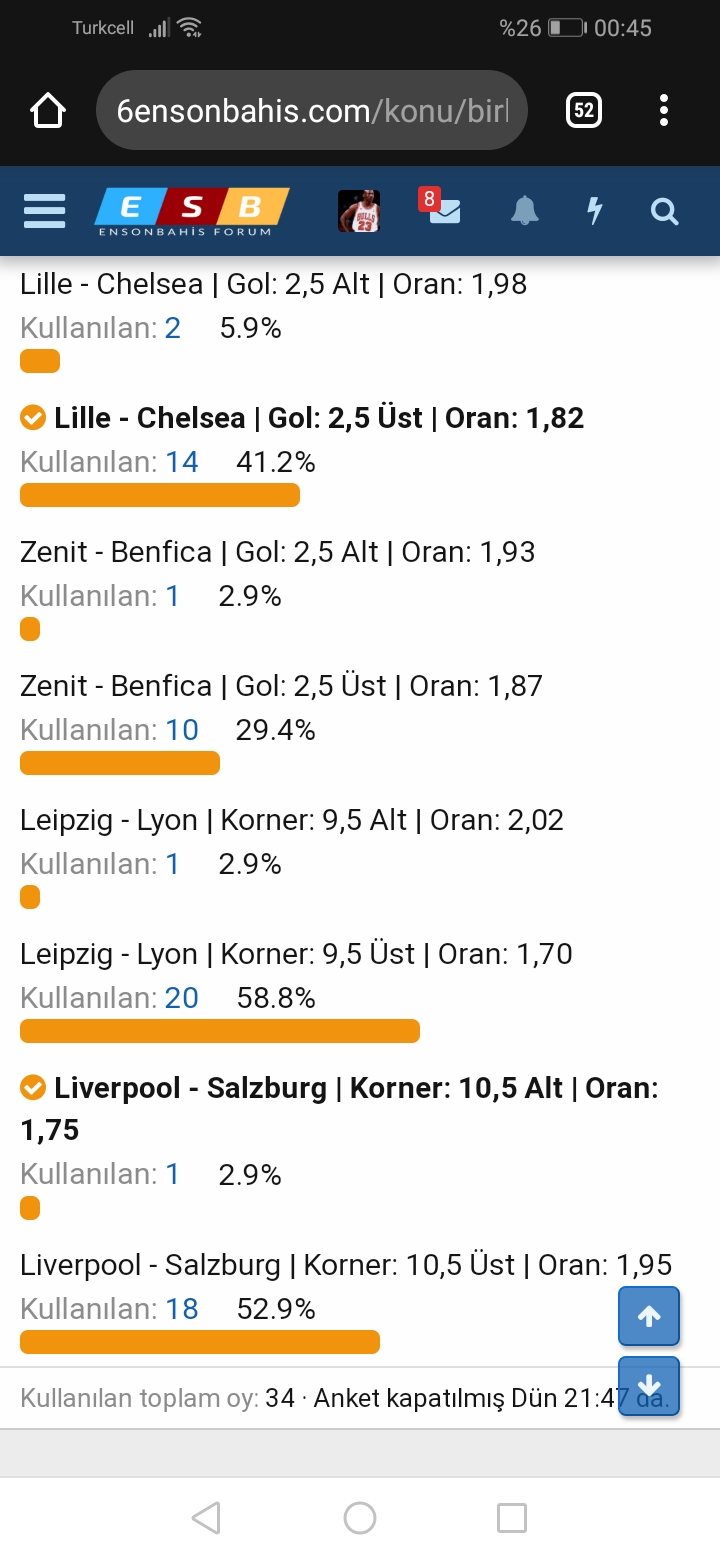The image size is (720, 1560).
Task: Open the notifications bell
Action: pyautogui.click(x=525, y=211)
